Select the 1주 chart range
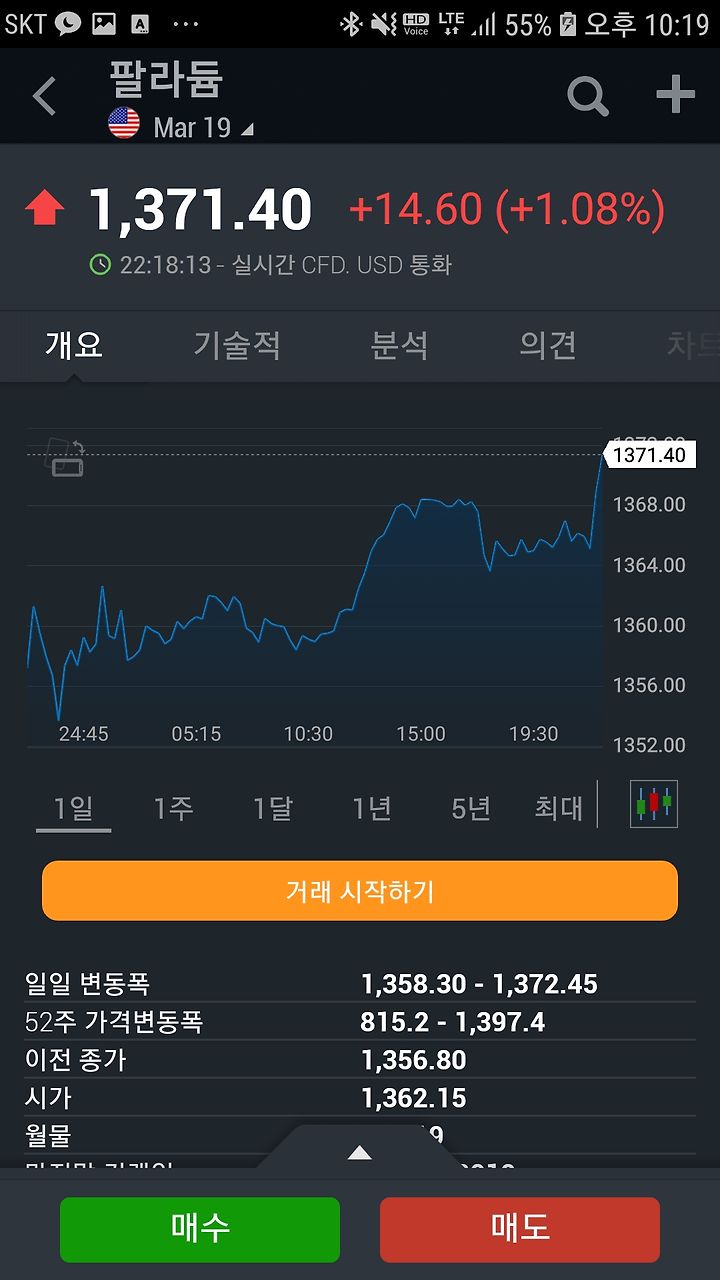Viewport: 720px width, 1280px height. (x=173, y=808)
